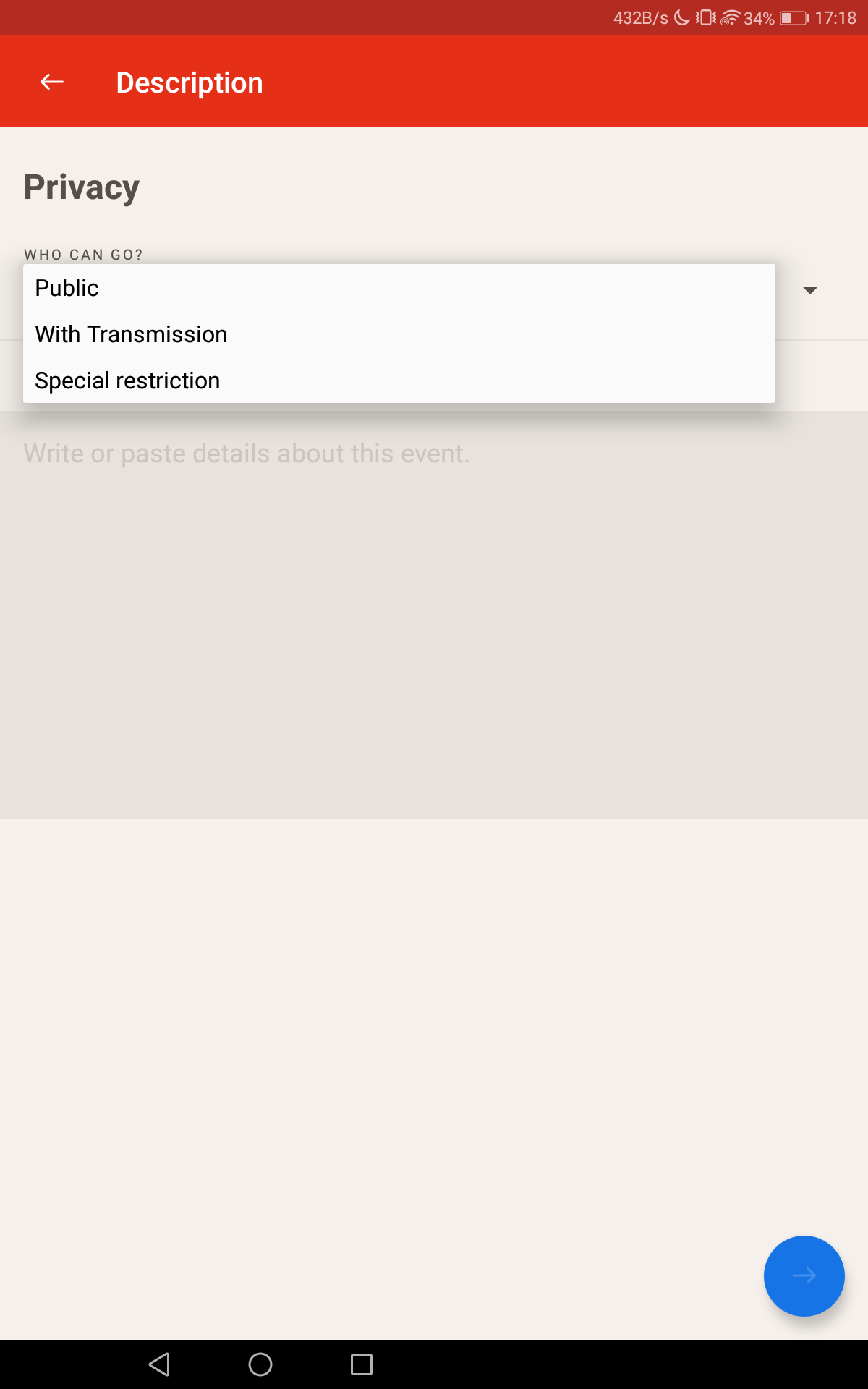The height and width of the screenshot is (1389, 868).
Task: Select the Public option
Action: click(67, 288)
